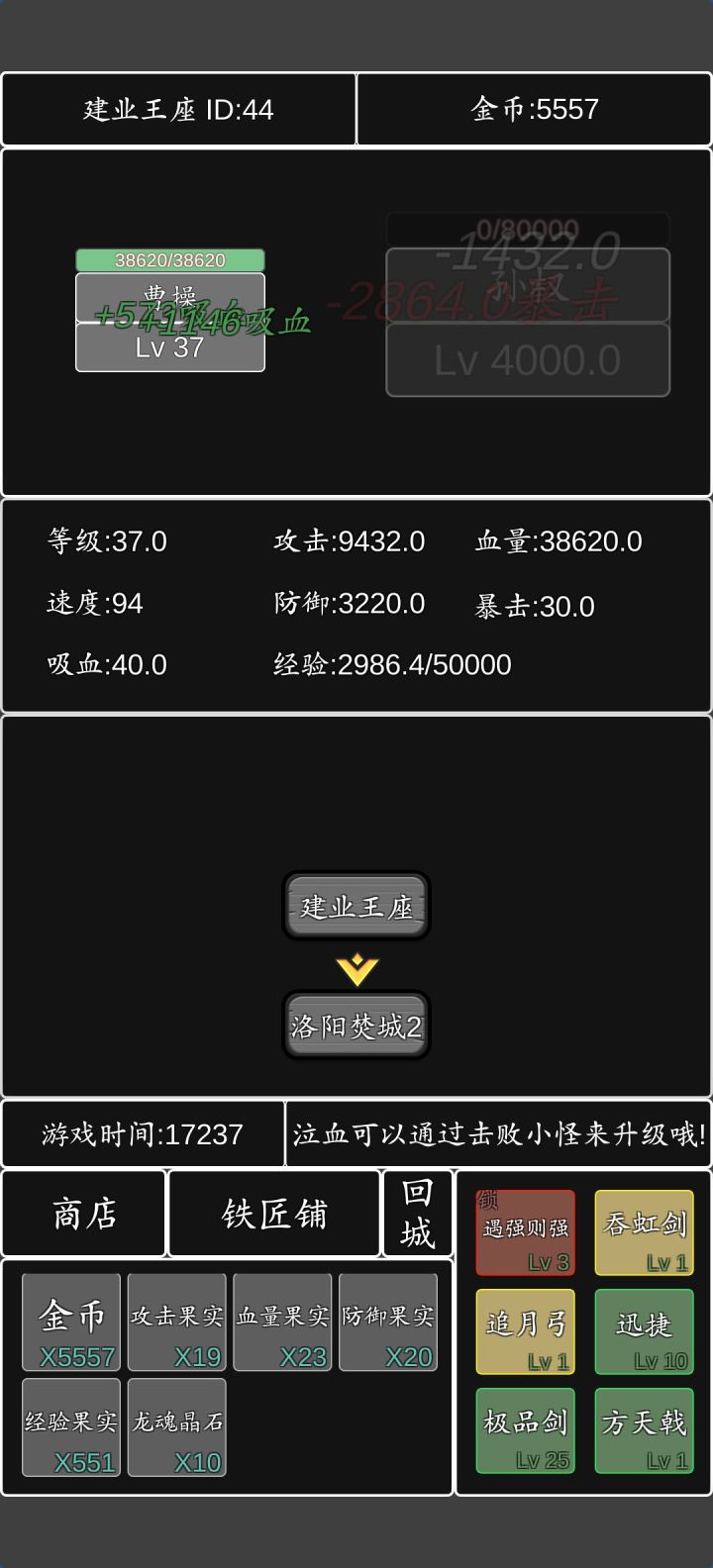Select the 攻击果实 item in the inventory

[175, 1322]
